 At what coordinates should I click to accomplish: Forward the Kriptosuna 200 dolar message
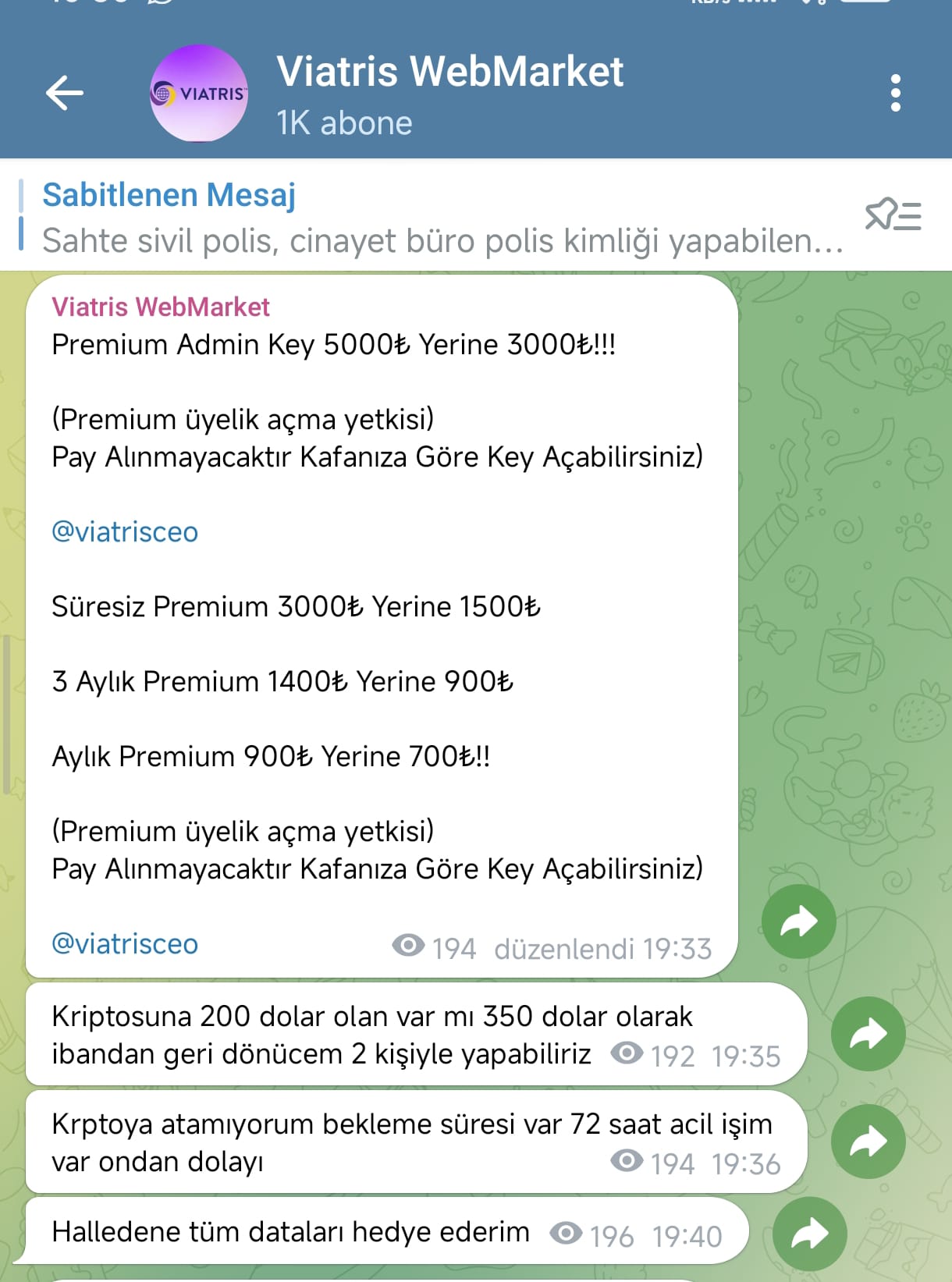point(868,1035)
